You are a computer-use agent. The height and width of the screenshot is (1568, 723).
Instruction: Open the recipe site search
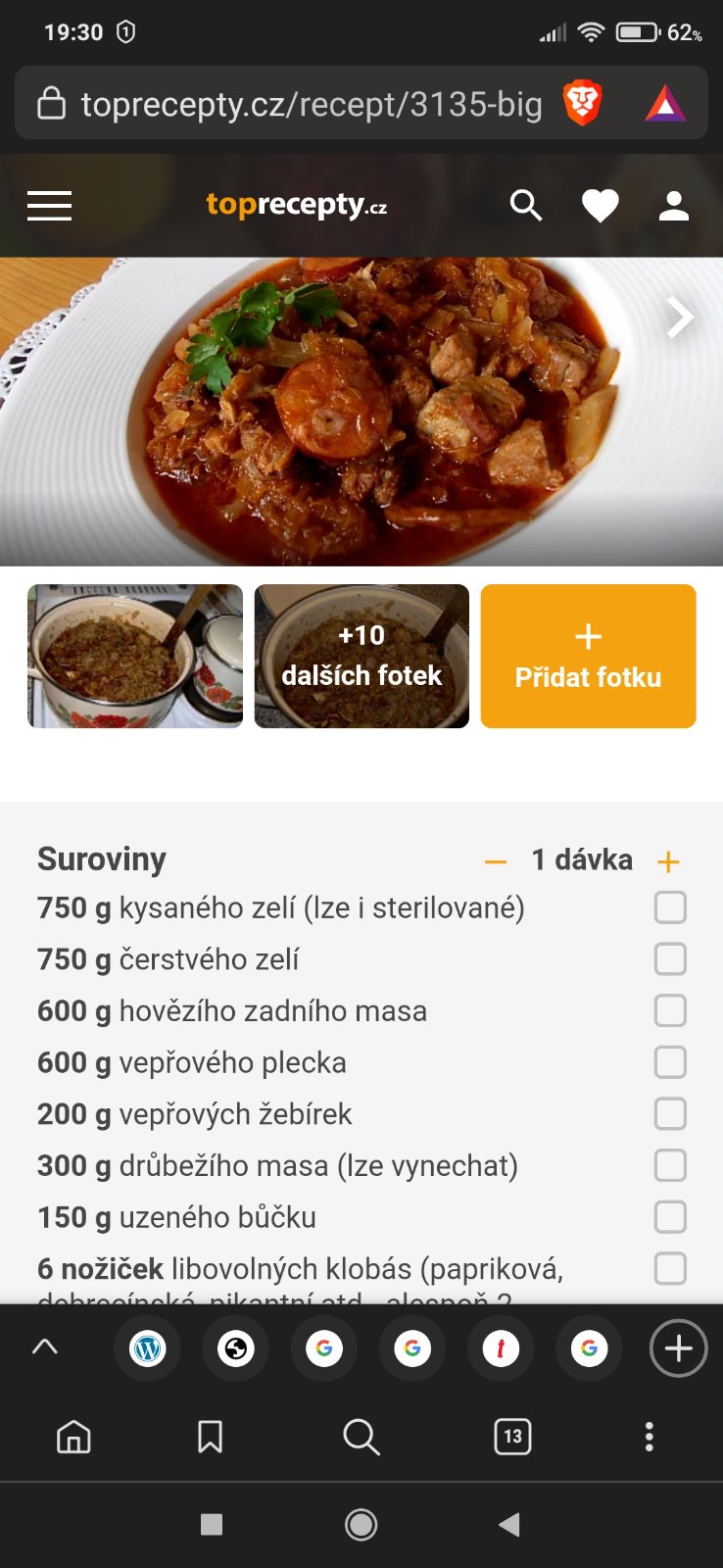pyautogui.click(x=526, y=206)
